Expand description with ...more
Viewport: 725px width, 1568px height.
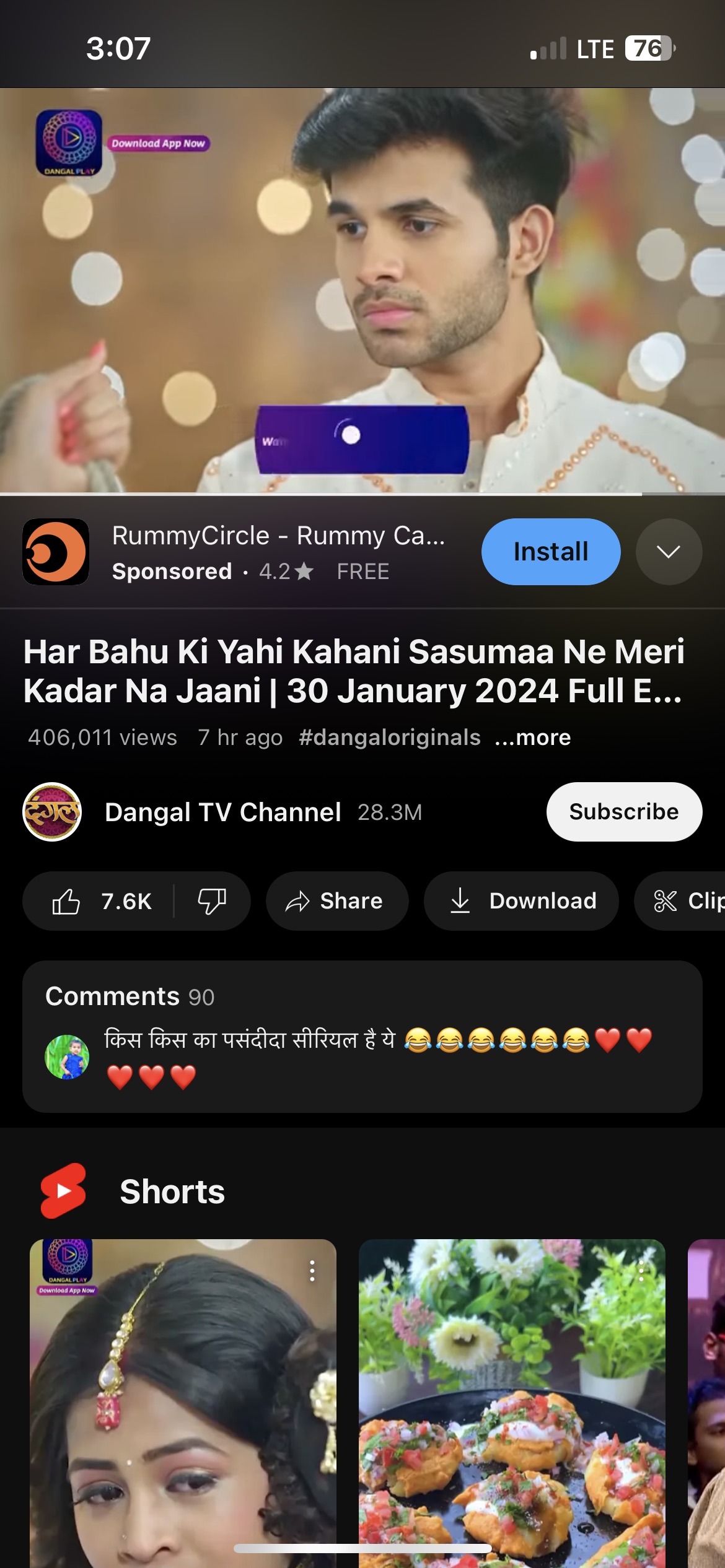[533, 738]
